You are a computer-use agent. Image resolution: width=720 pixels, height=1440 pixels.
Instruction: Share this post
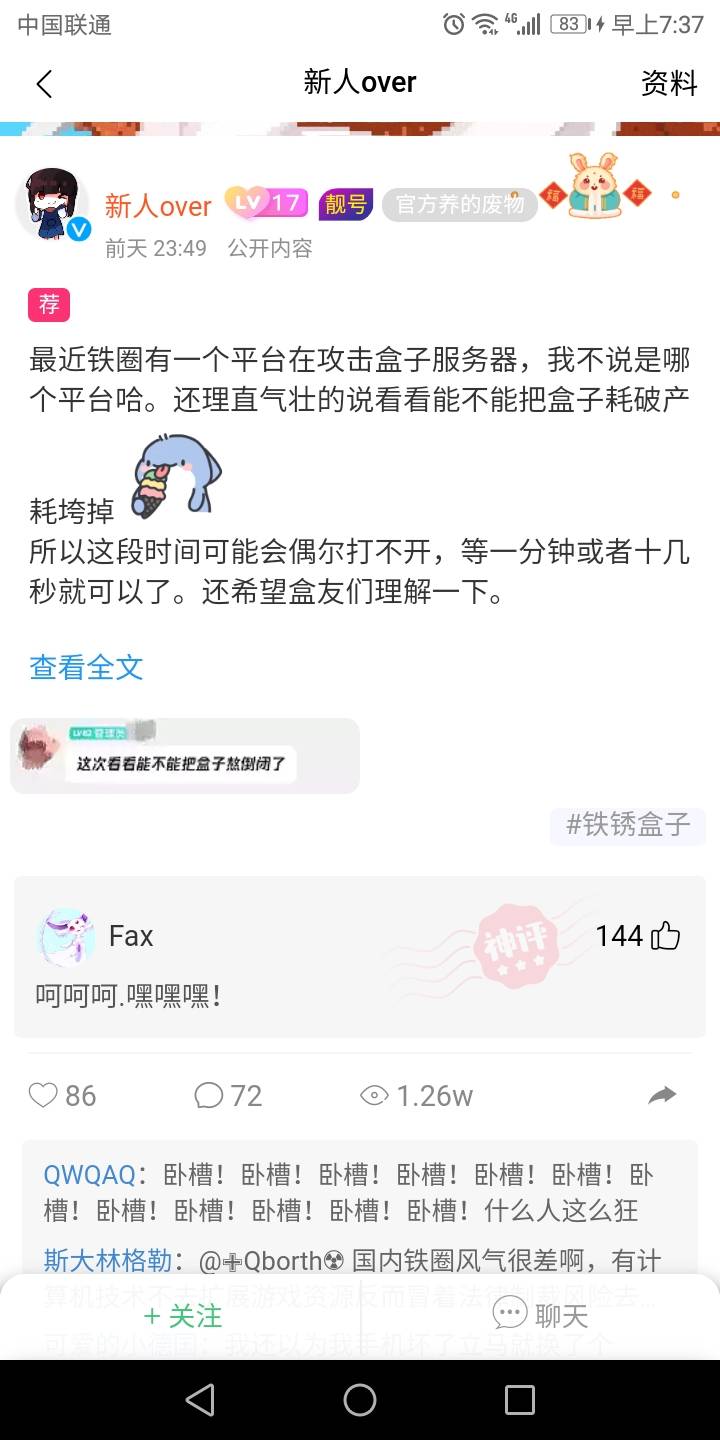coord(662,1096)
